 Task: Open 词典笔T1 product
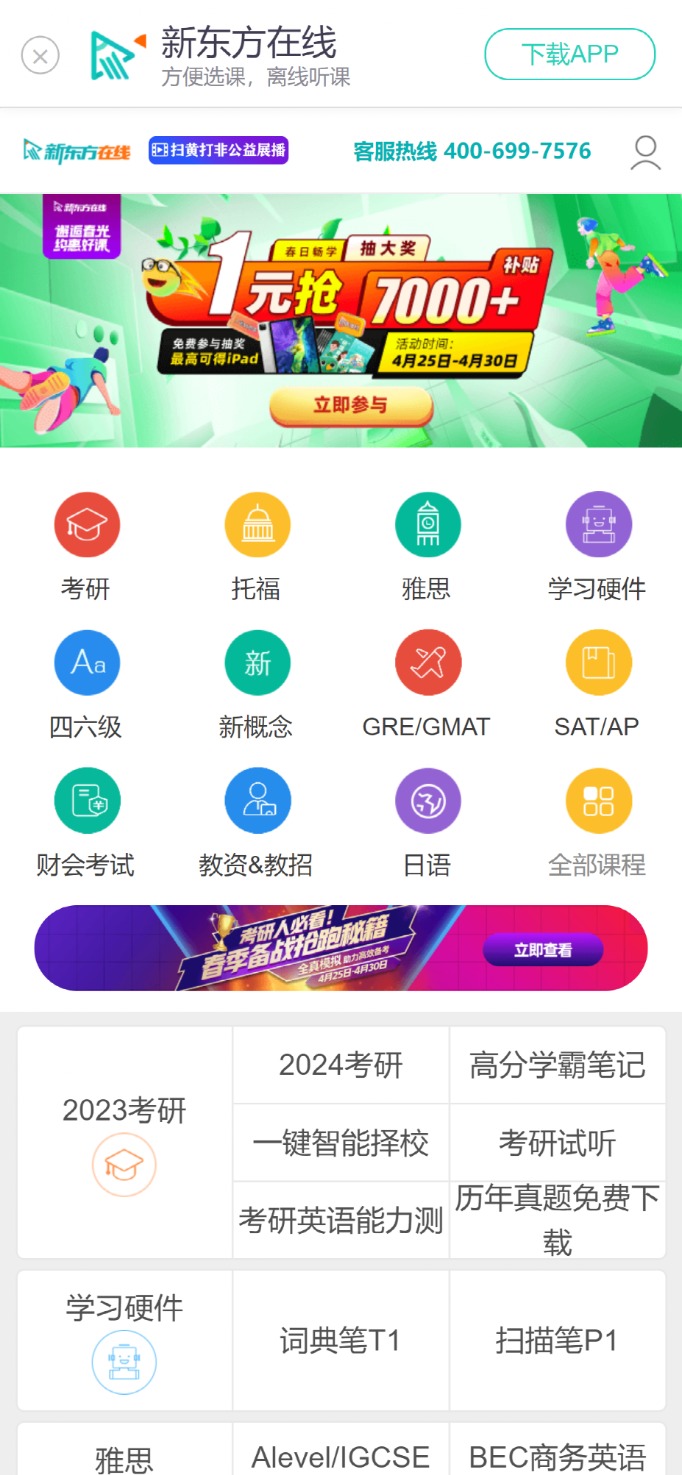coord(341,1341)
